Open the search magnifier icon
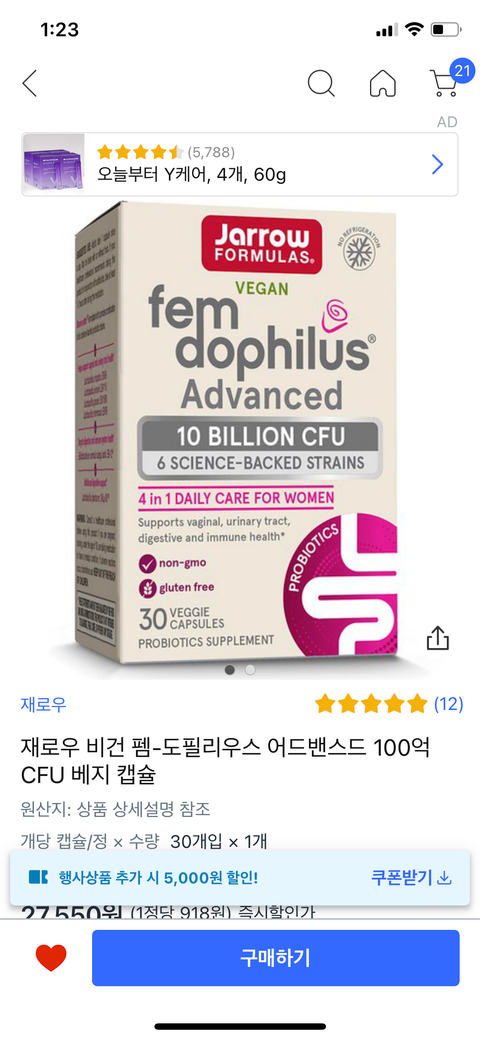Image resolution: width=480 pixels, height=1040 pixels. [x=321, y=84]
